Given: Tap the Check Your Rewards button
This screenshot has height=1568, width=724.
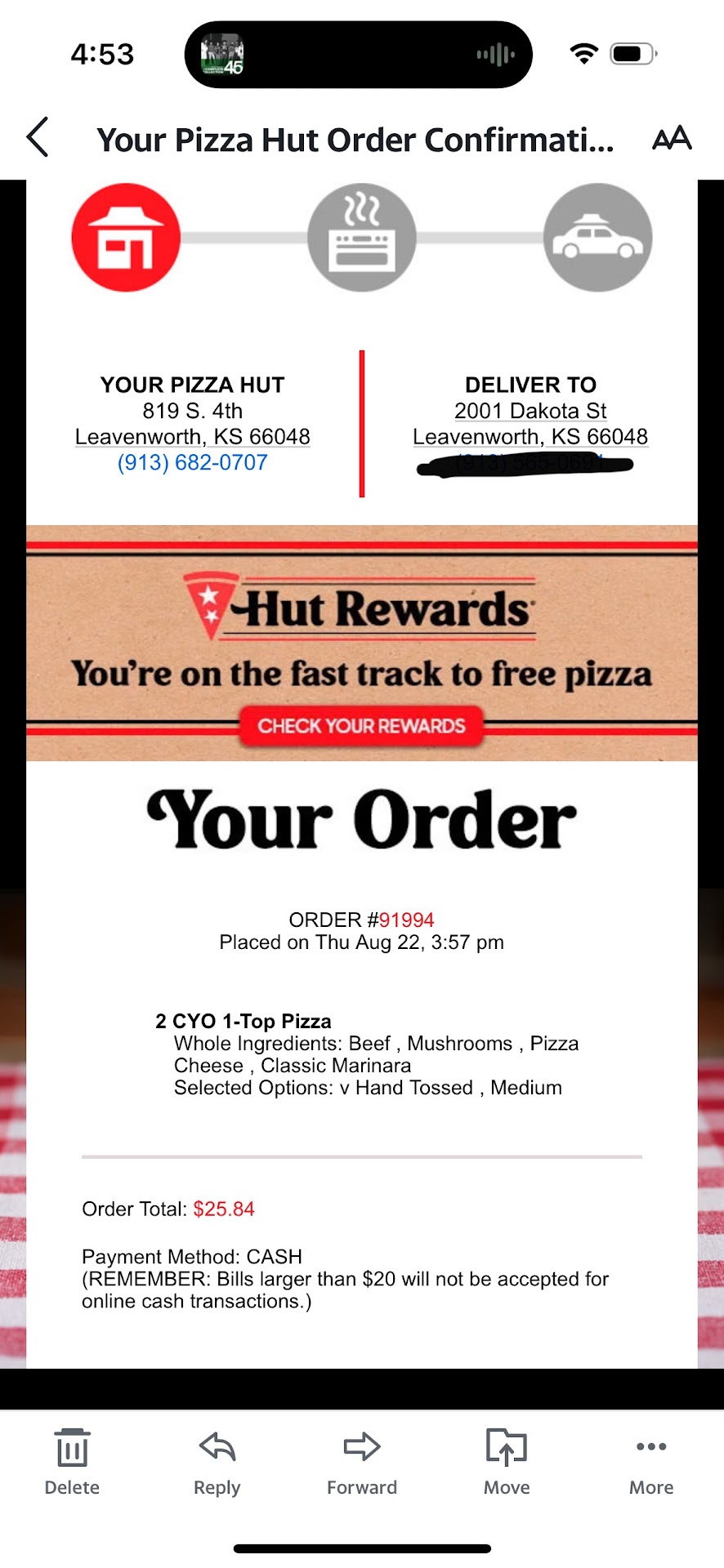Looking at the screenshot, I should coord(361,726).
